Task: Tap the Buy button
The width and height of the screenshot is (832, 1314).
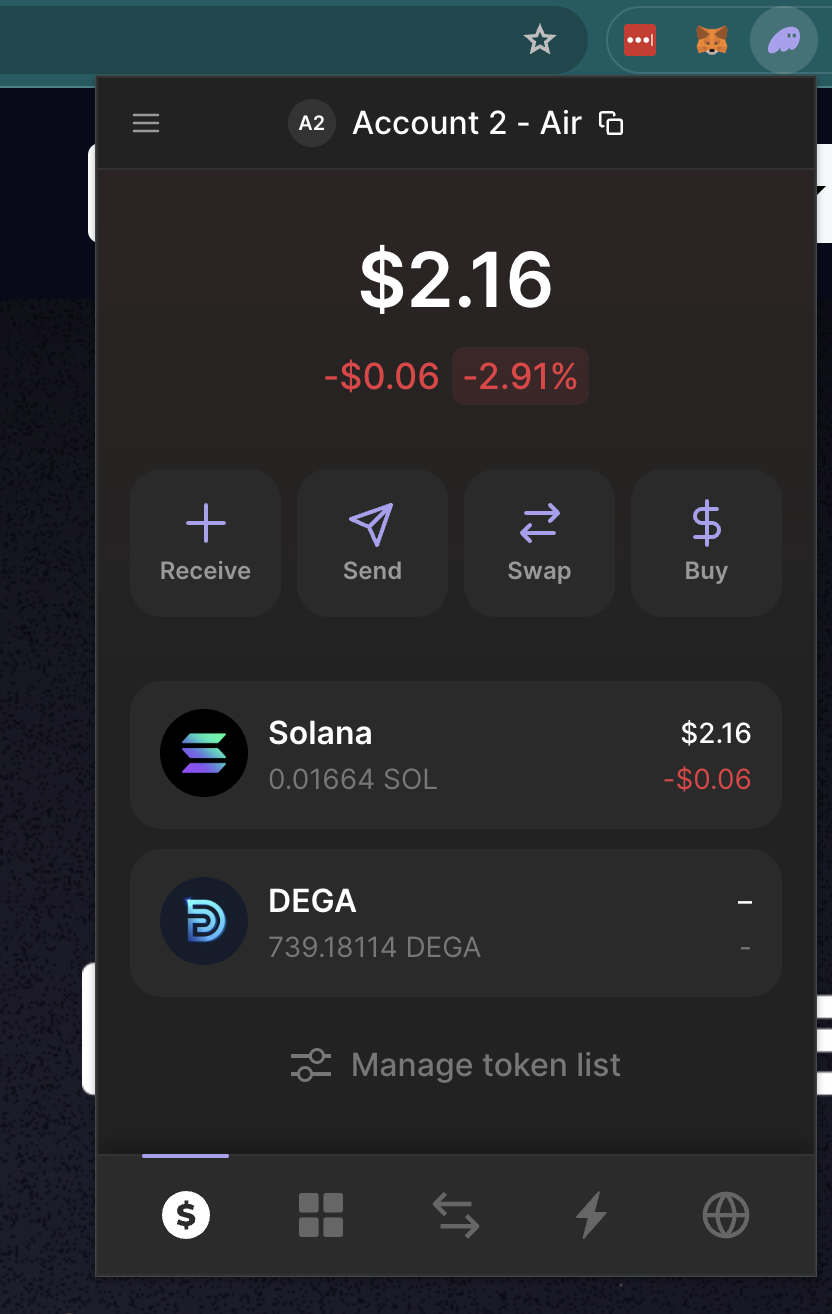Action: click(706, 543)
